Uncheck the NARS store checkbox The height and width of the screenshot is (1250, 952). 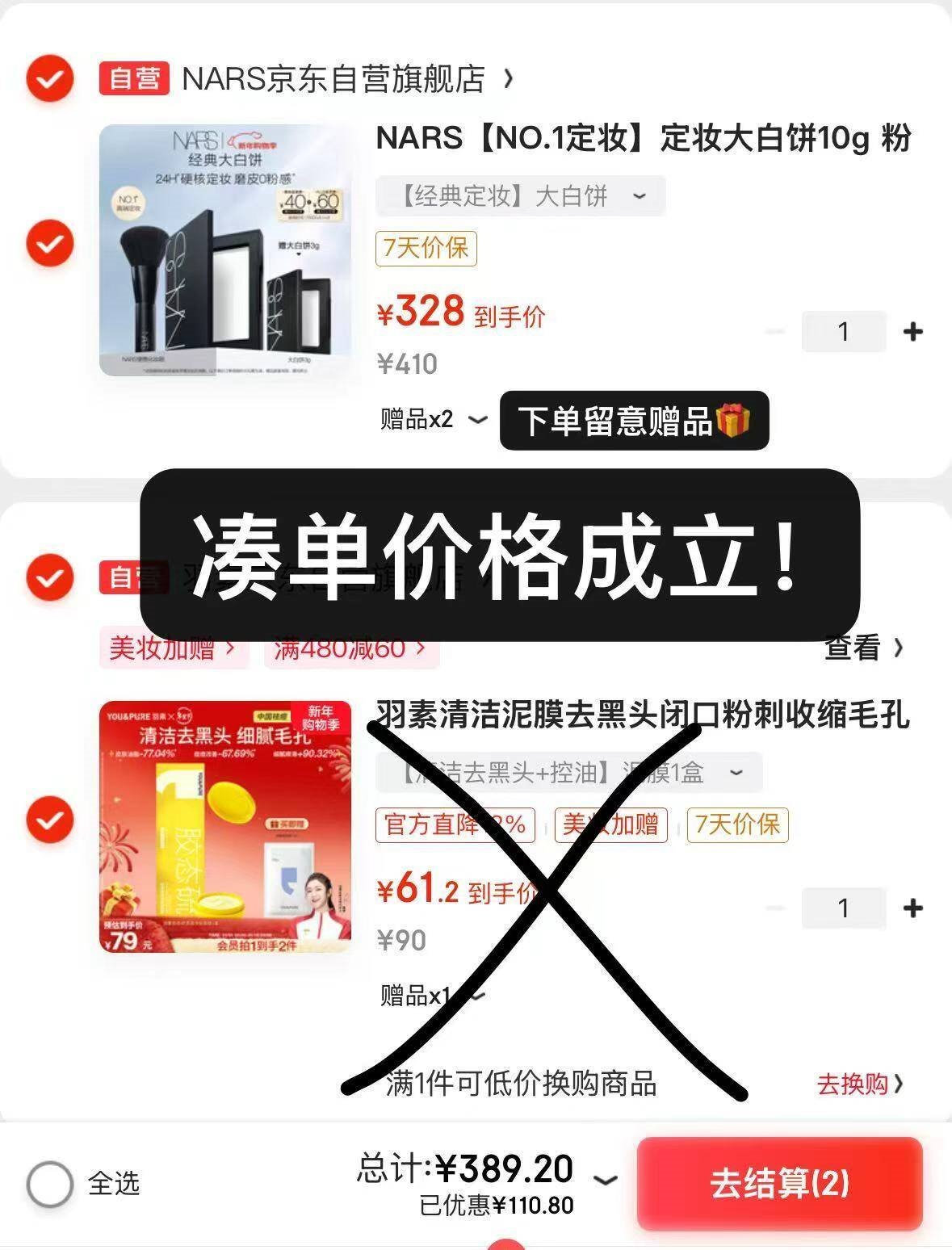coord(50,78)
